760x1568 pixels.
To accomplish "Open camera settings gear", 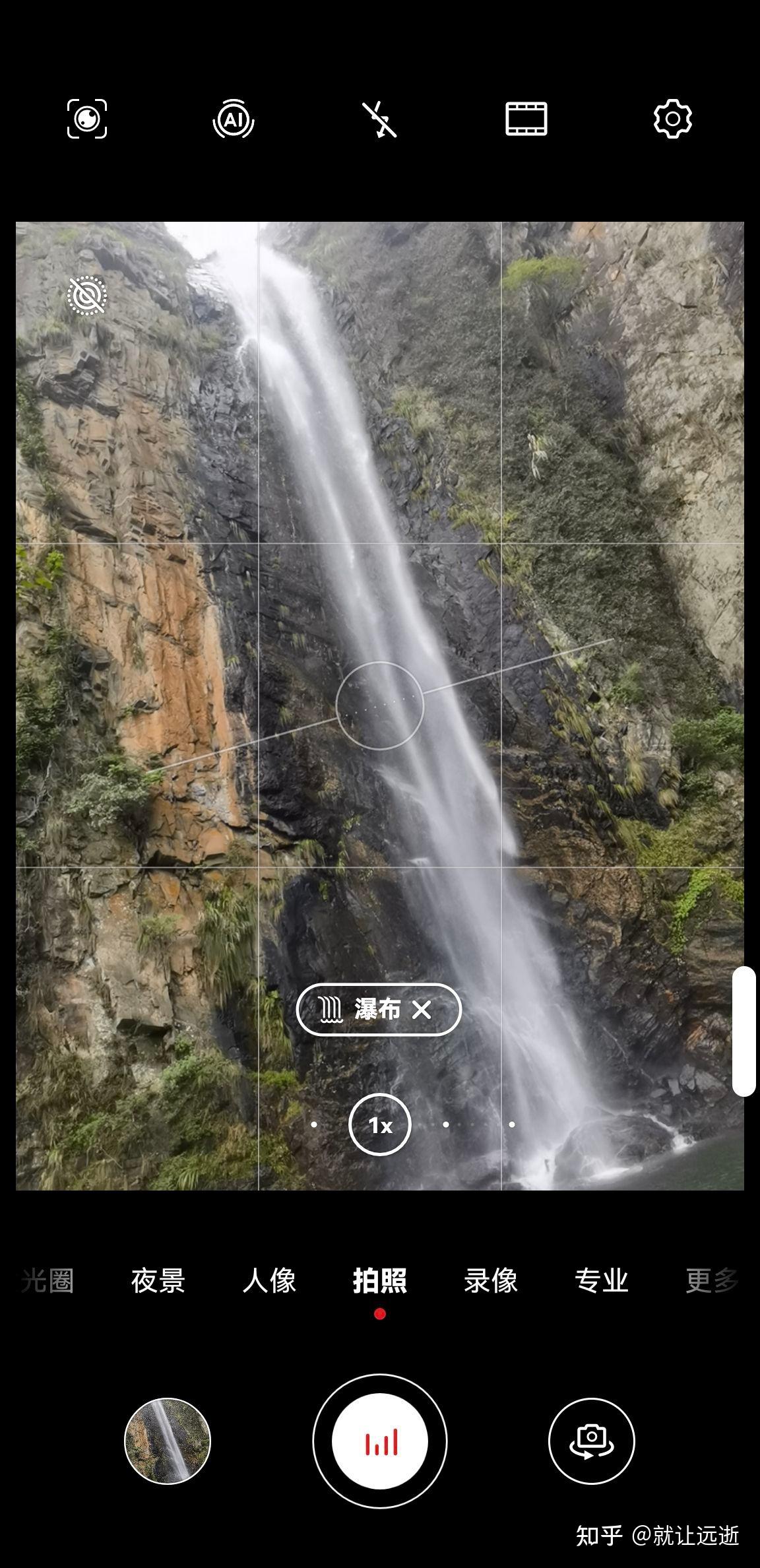I will click(673, 119).
